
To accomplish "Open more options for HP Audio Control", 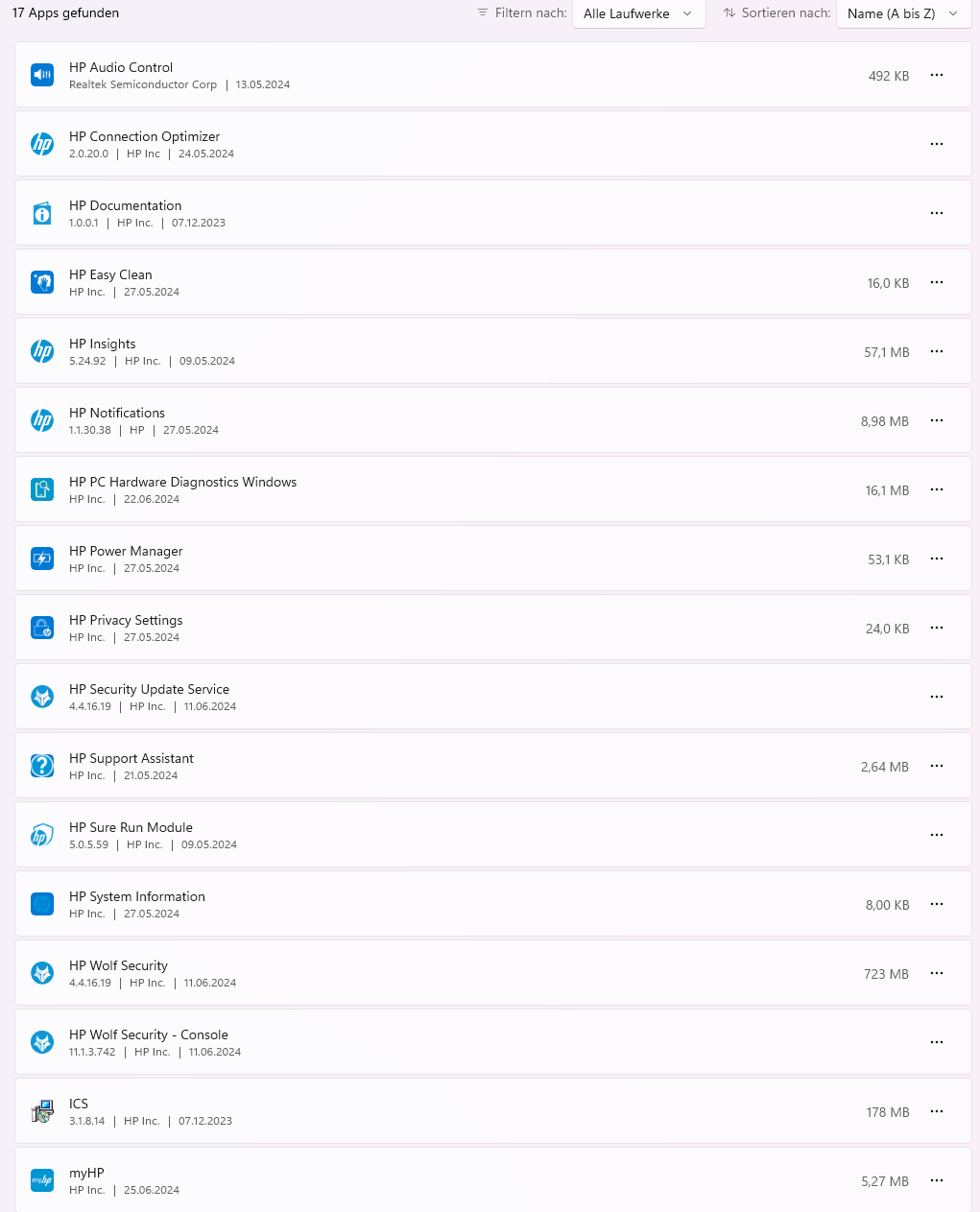I will click(937, 75).
